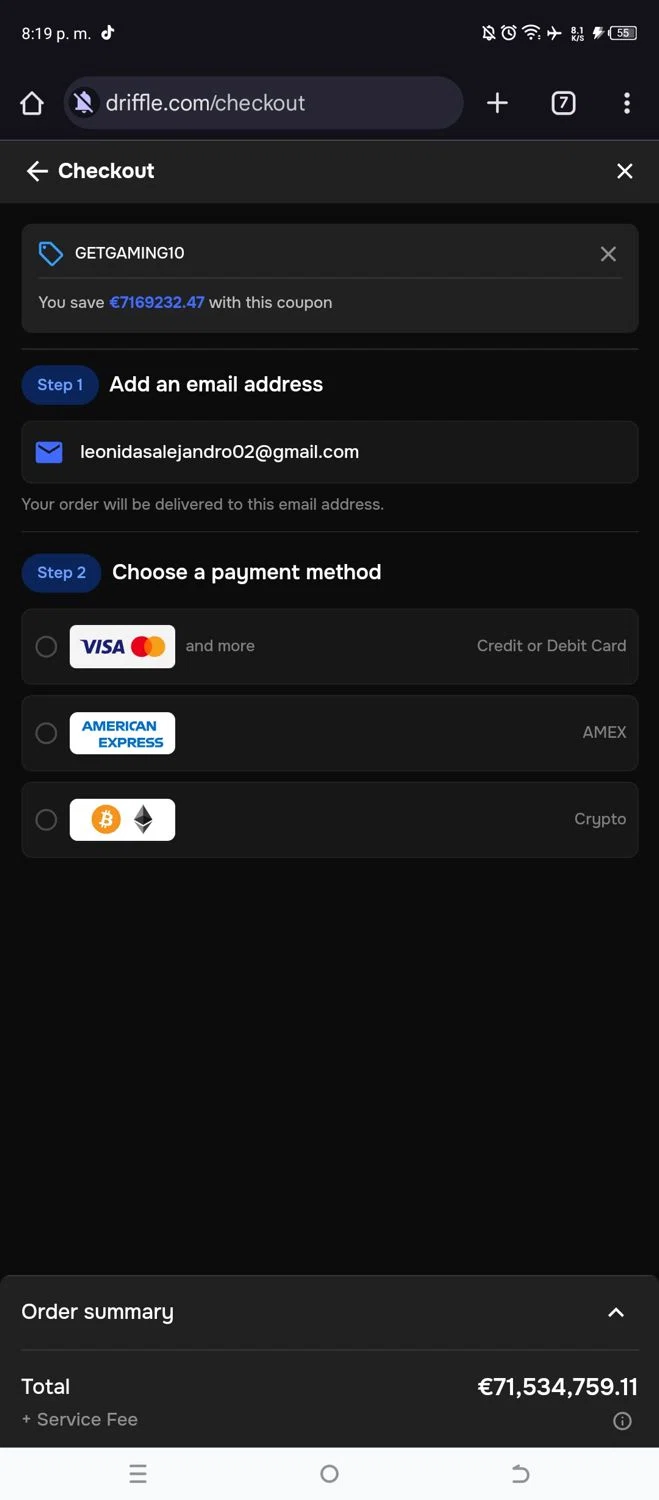Select Credit or Debit Card payment
Image resolution: width=659 pixels, height=1500 pixels.
[47, 647]
